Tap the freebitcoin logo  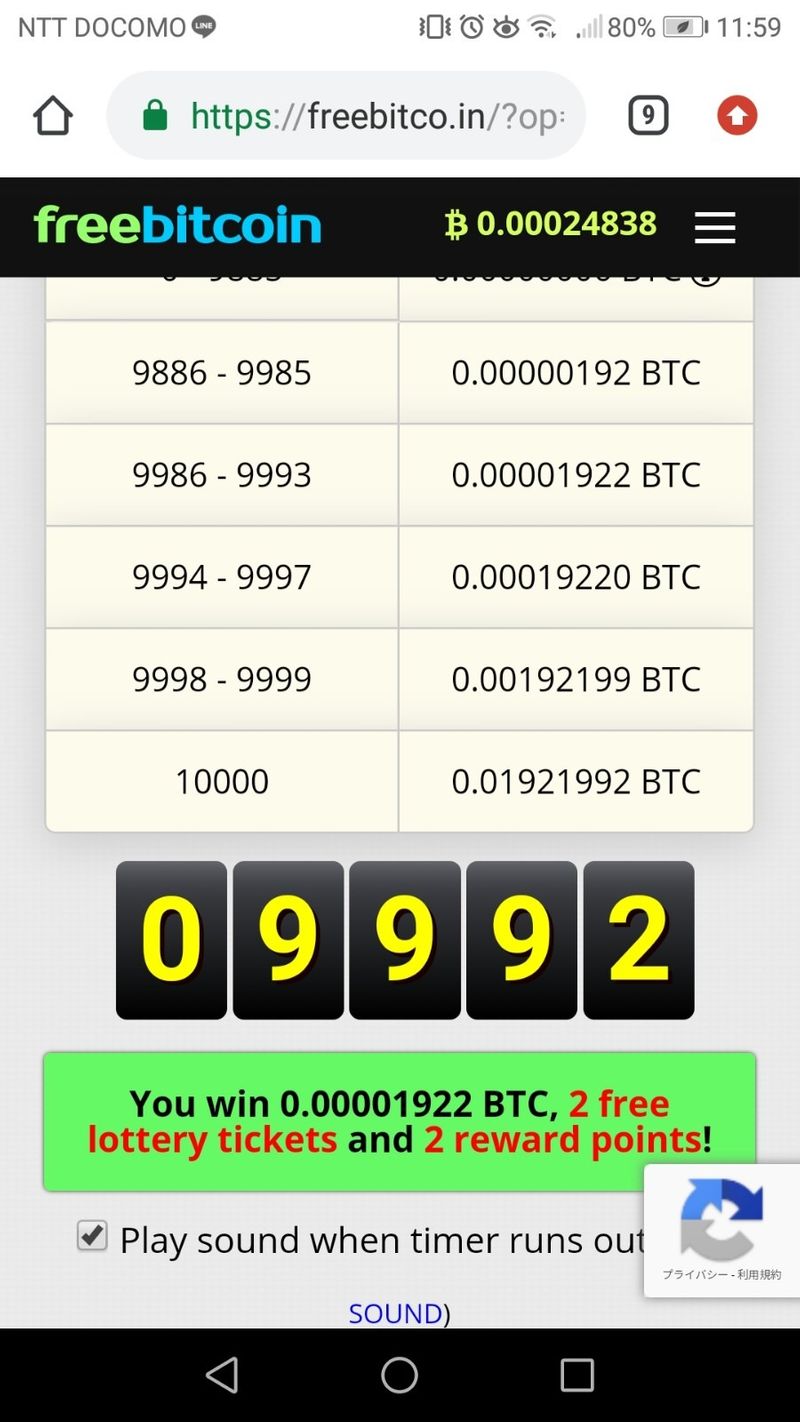(x=177, y=225)
